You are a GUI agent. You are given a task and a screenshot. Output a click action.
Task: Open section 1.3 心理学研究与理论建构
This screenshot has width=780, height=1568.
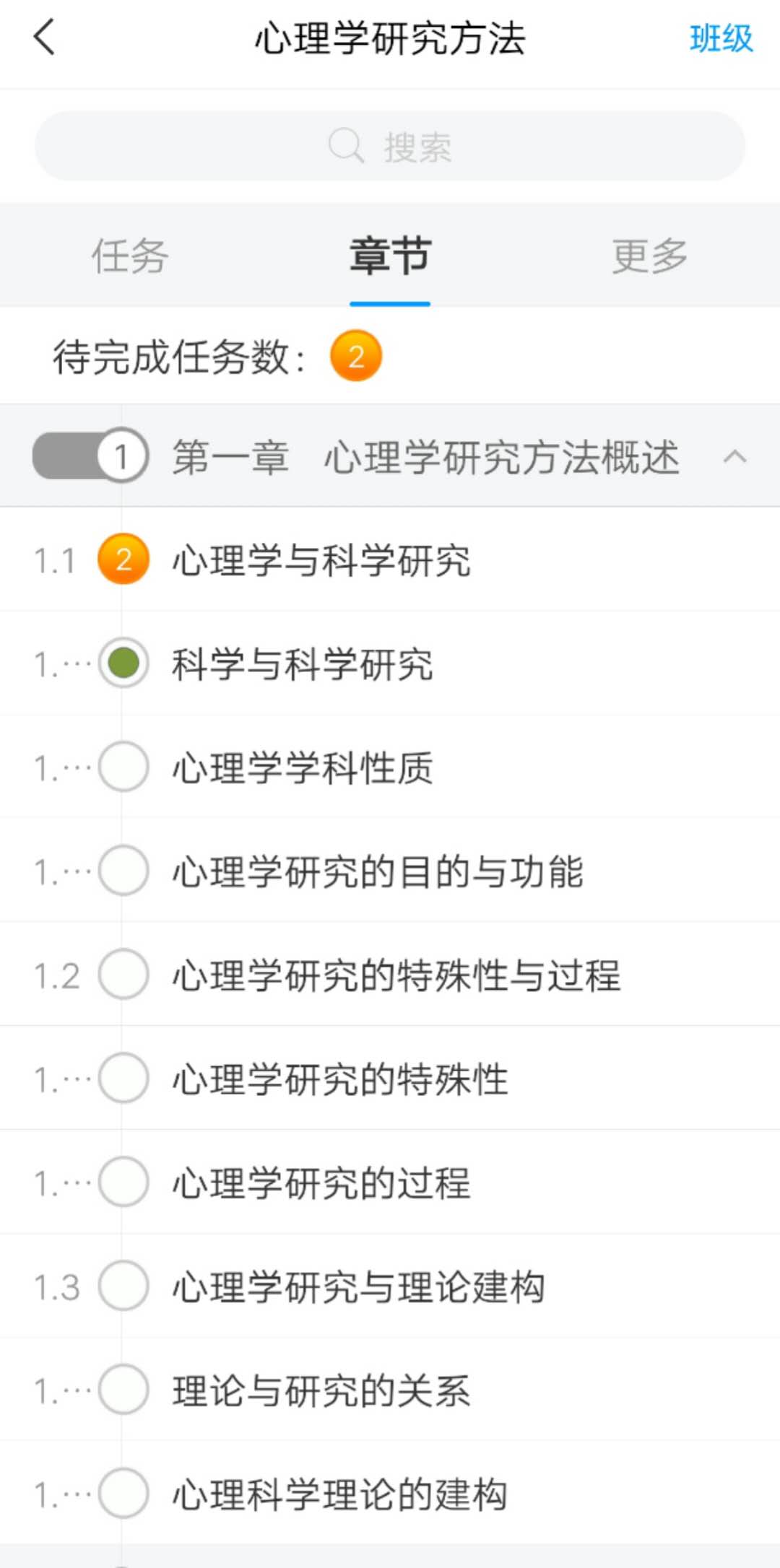tap(390, 1286)
